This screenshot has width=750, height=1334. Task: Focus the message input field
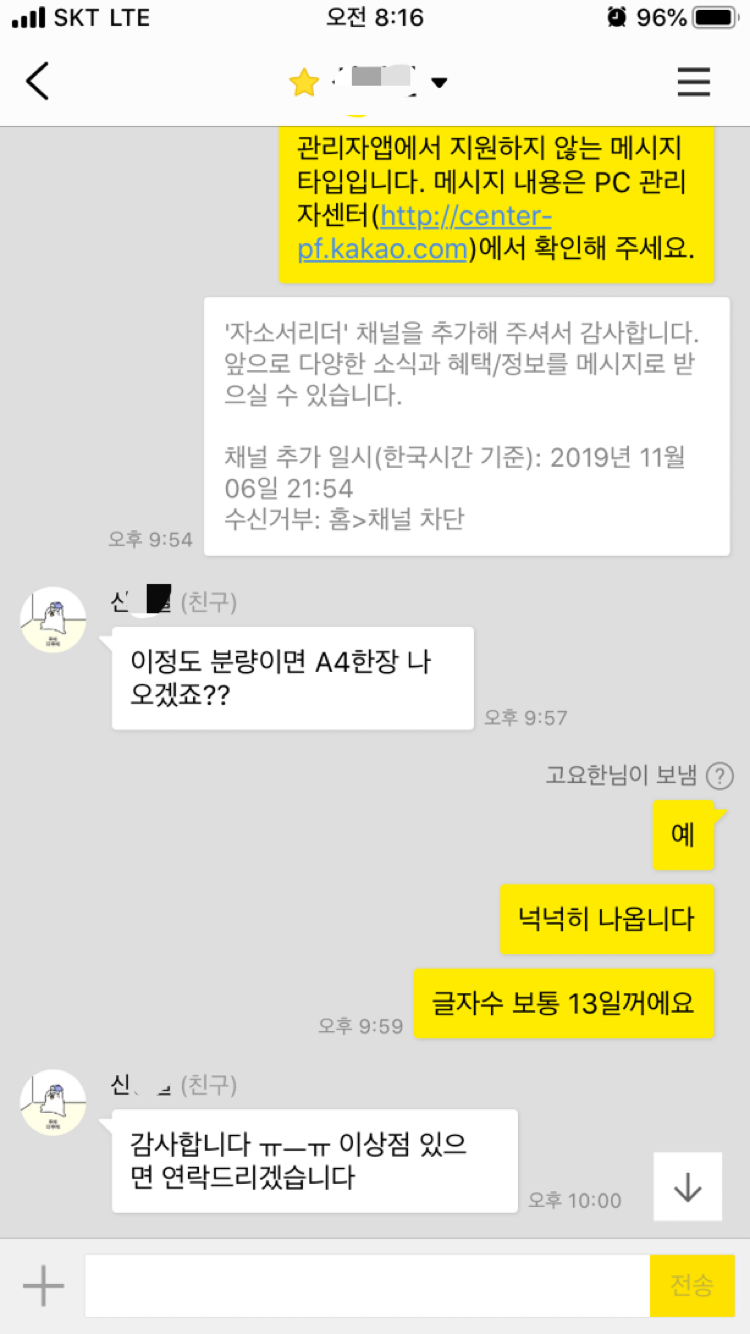tap(367, 1286)
